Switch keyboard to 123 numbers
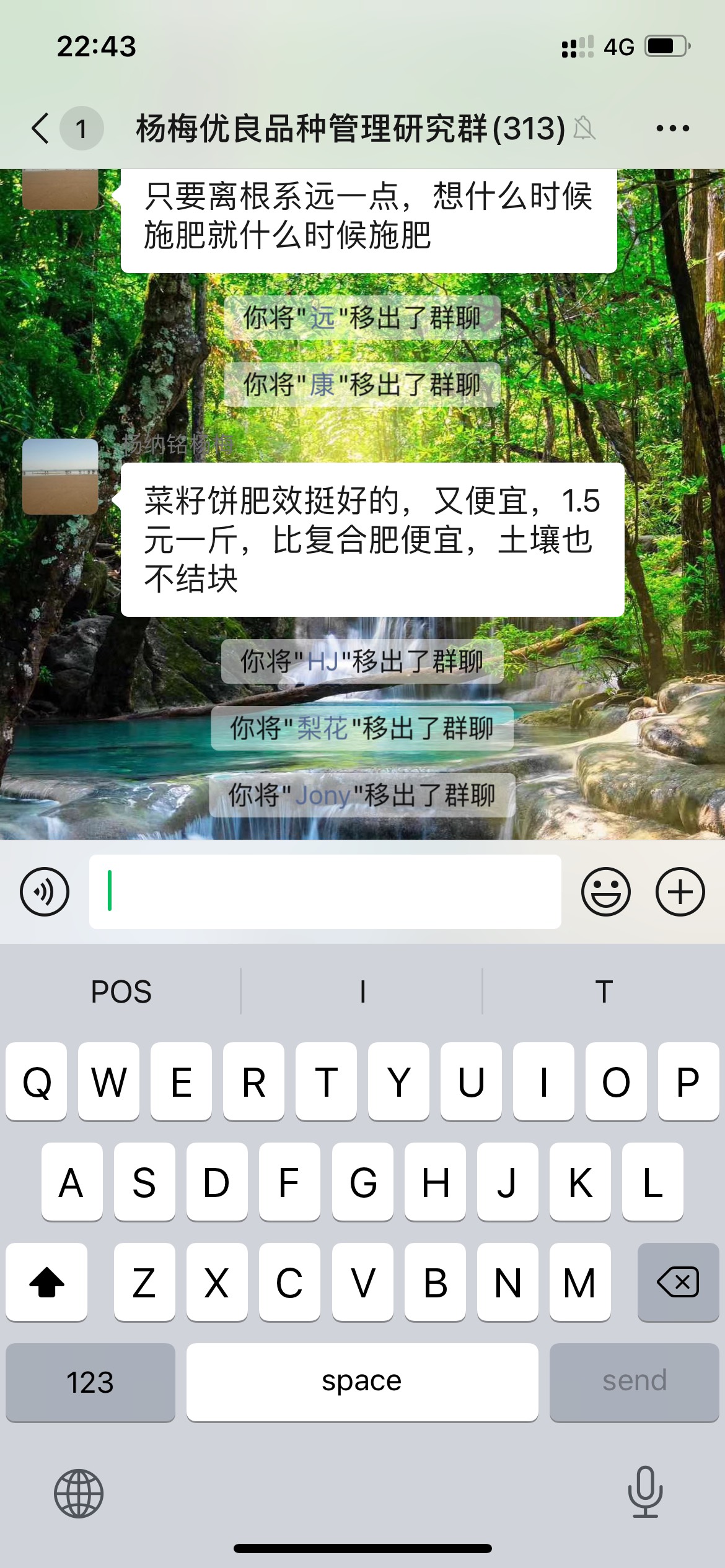Screen dimensions: 725x1568 (90, 1382)
